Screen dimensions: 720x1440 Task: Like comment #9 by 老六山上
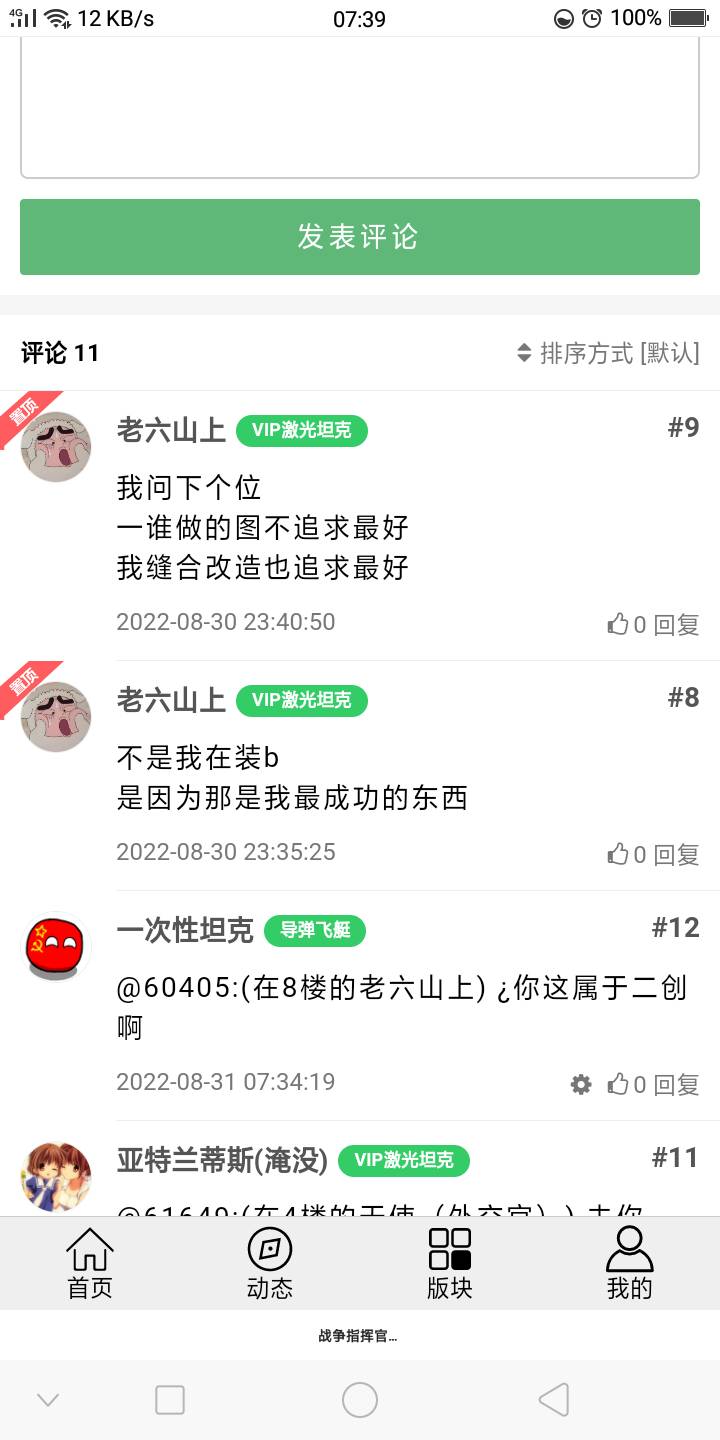pyautogui.click(x=626, y=625)
